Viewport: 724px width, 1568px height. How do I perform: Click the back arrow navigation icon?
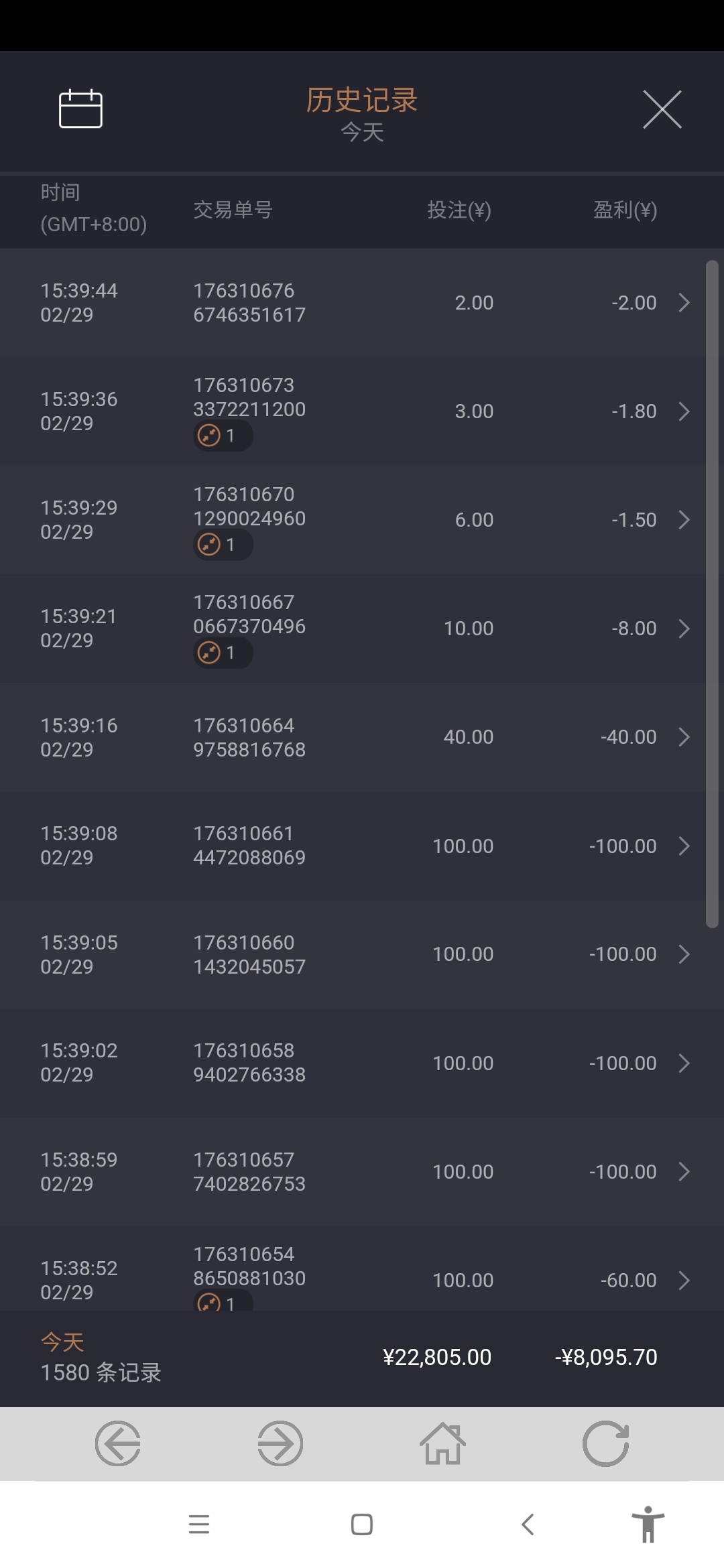click(x=118, y=1445)
